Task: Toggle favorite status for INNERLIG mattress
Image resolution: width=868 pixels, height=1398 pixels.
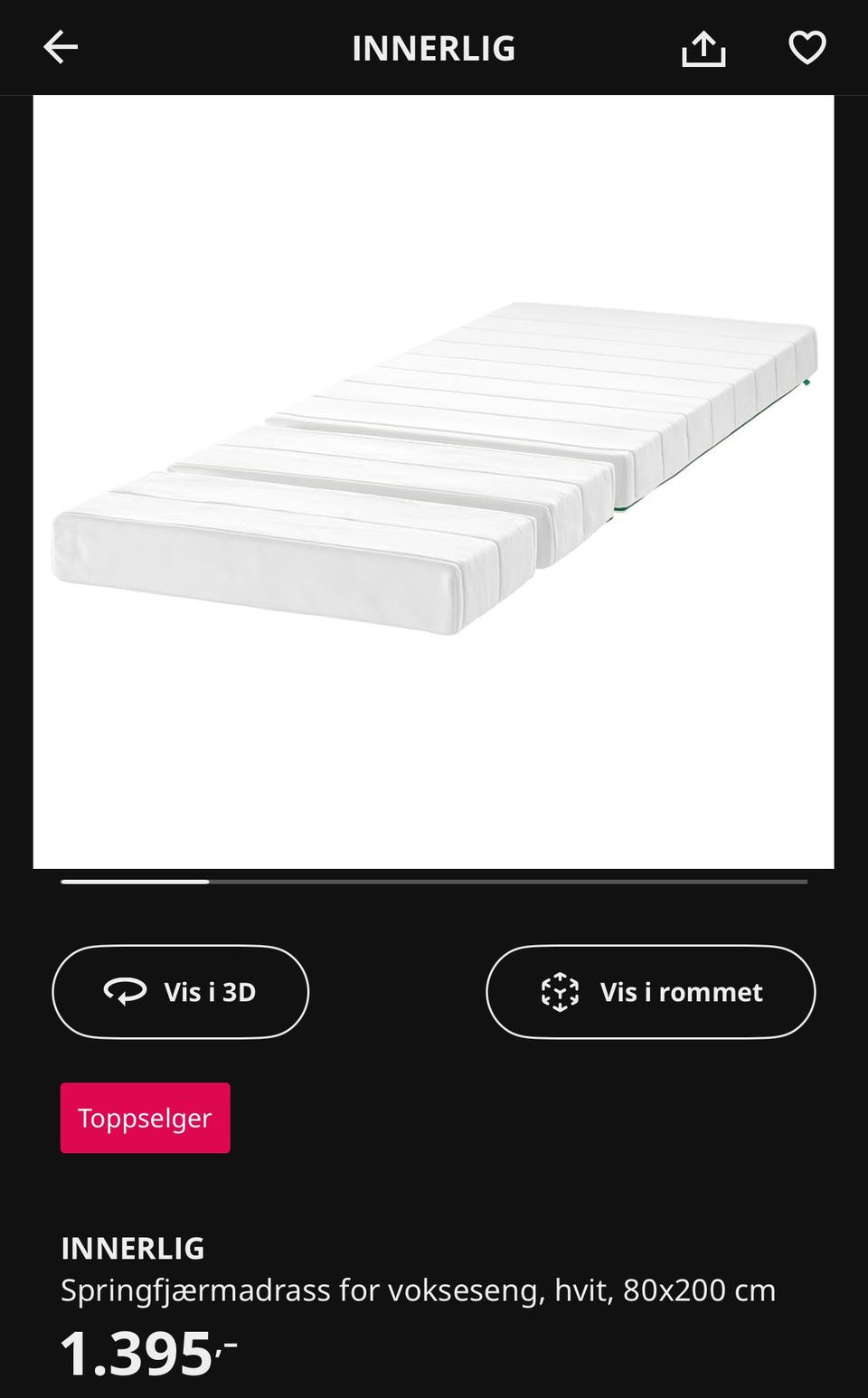Action: (807, 48)
